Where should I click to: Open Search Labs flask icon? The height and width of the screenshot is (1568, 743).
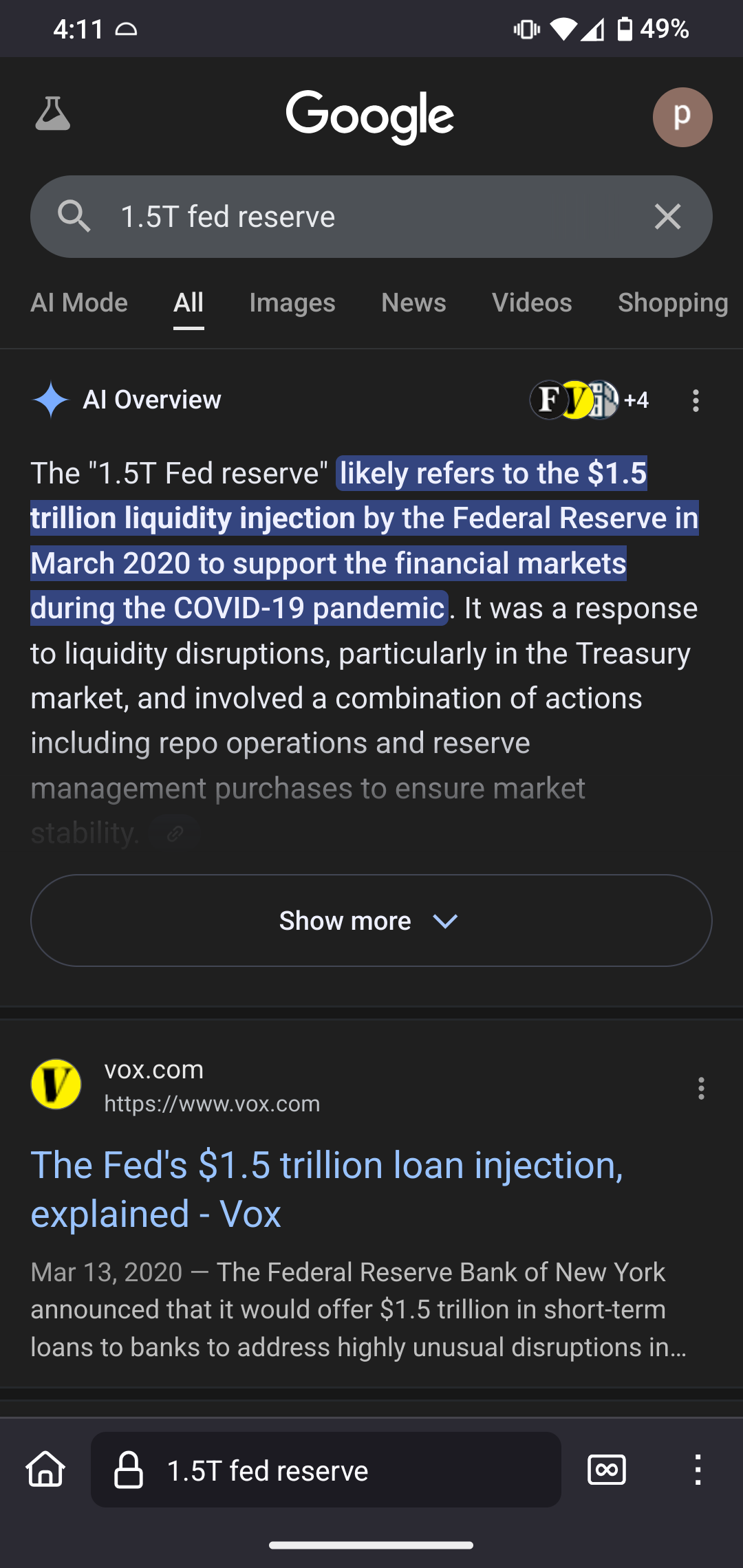[x=53, y=114]
